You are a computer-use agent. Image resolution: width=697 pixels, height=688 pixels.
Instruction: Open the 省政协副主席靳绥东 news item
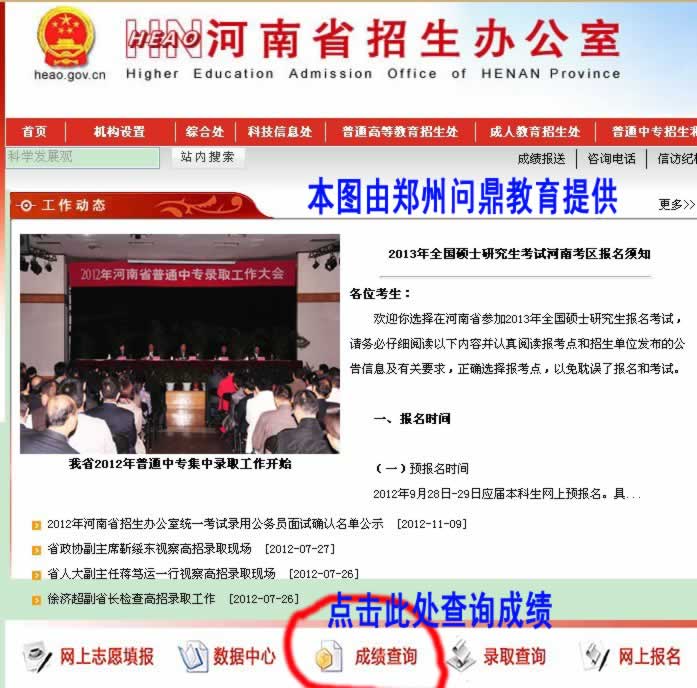(x=150, y=549)
